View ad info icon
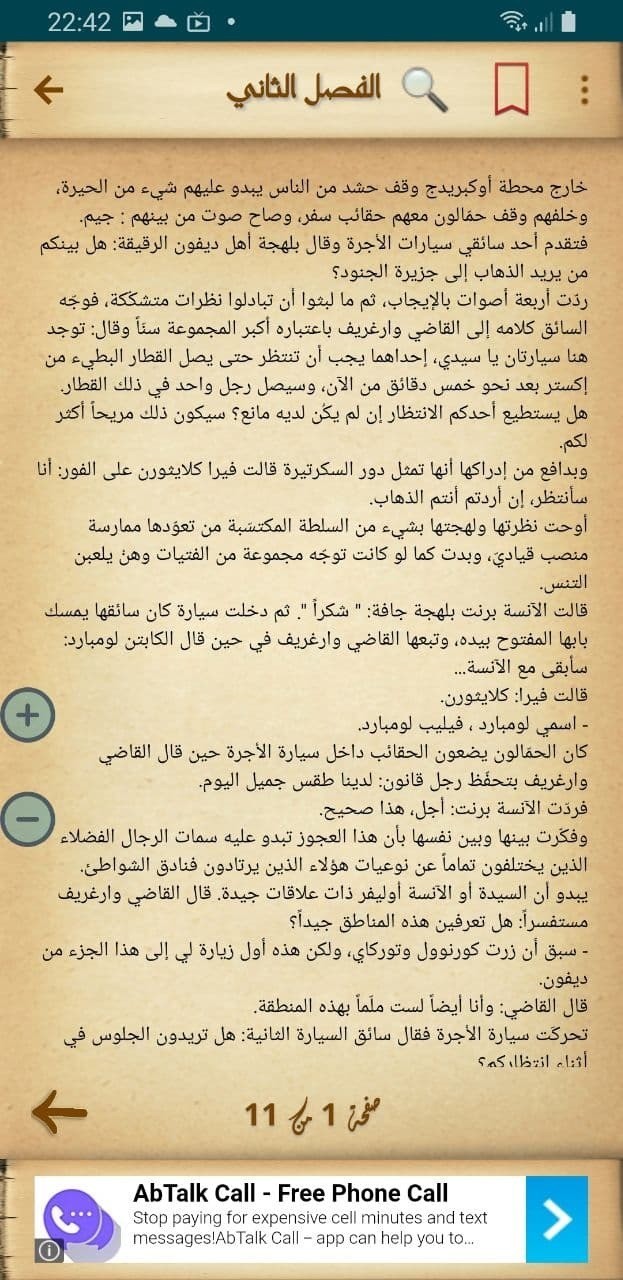This screenshot has height=1280, width=623. [48, 1249]
